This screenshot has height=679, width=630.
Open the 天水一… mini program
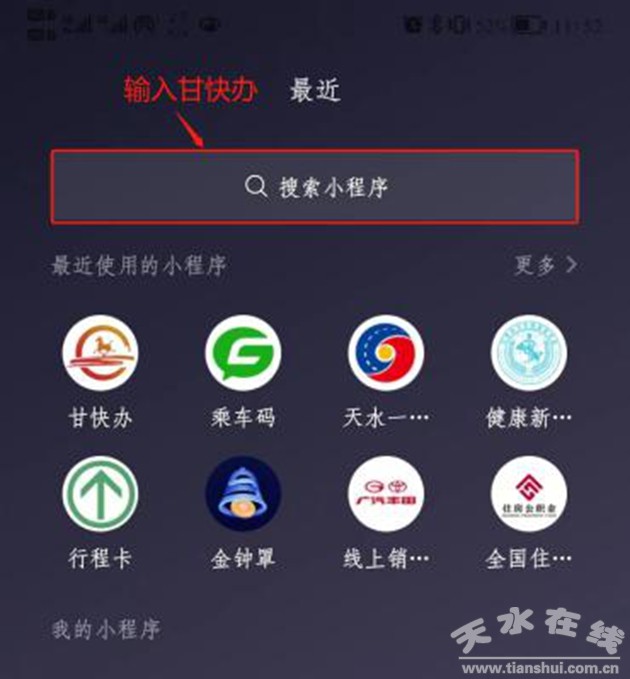(x=386, y=353)
